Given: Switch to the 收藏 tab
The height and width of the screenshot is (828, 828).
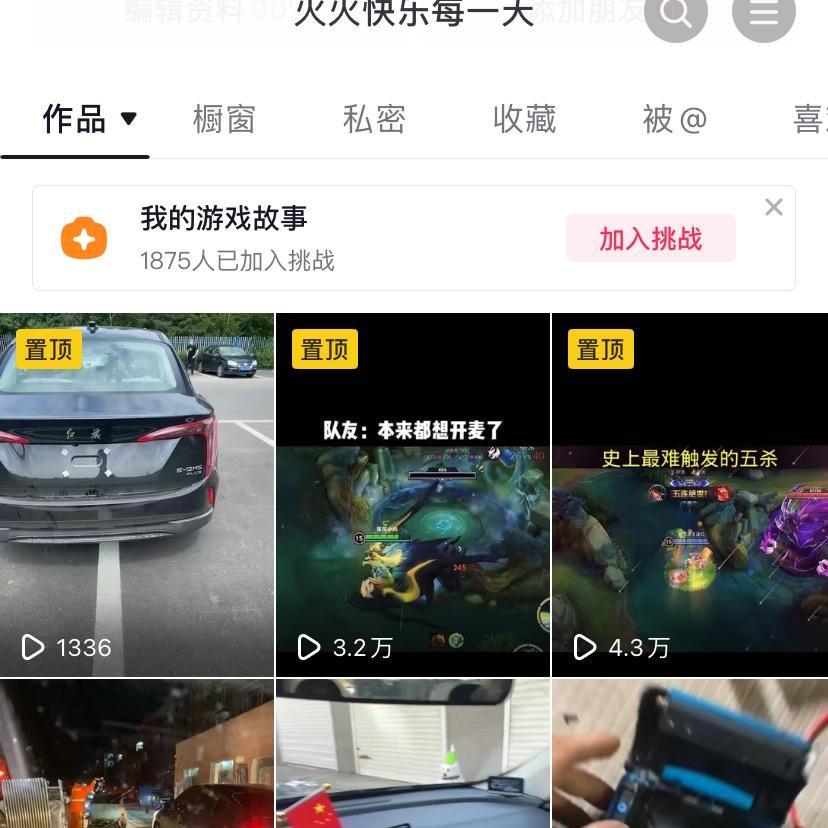Looking at the screenshot, I should coord(524,120).
